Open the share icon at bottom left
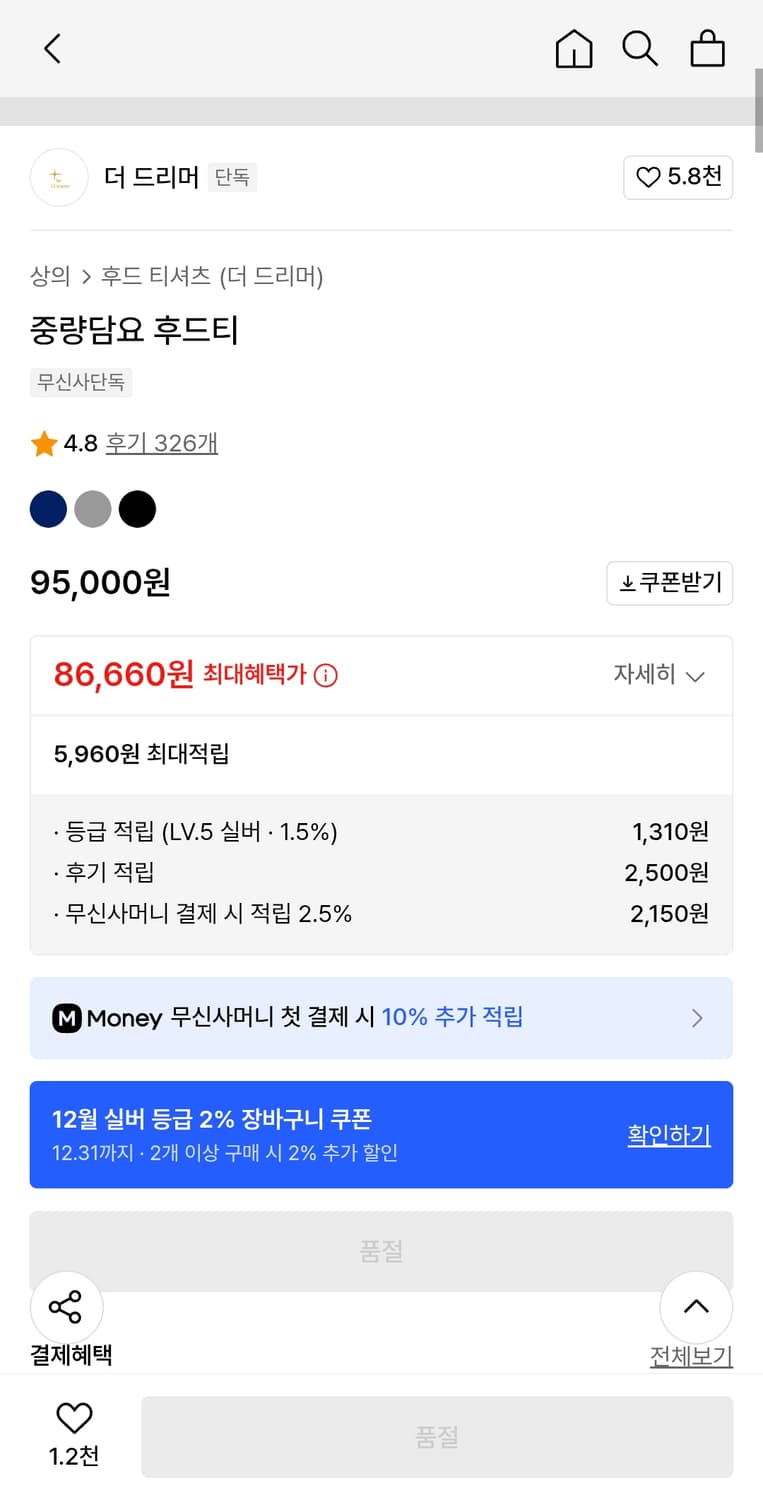 pyautogui.click(x=65, y=1307)
